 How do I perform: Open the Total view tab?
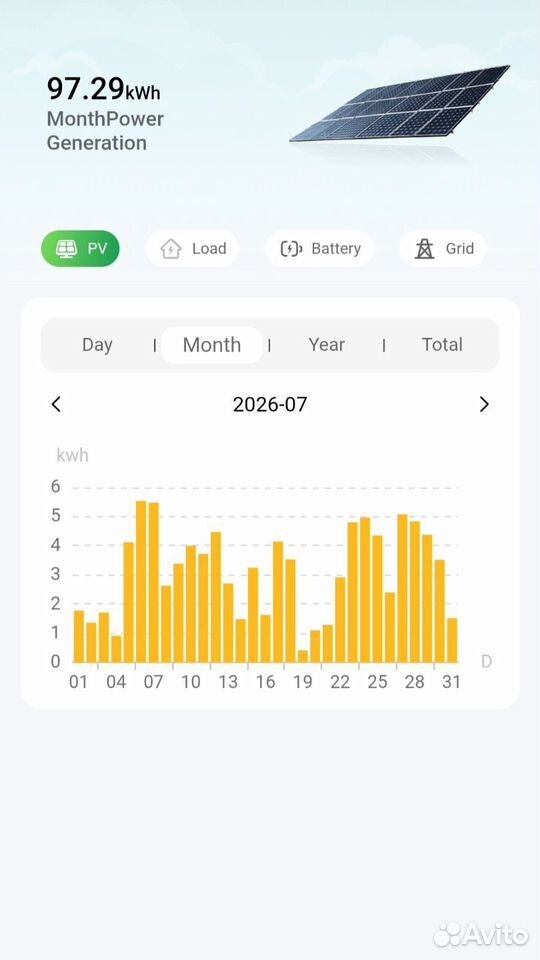(x=442, y=345)
